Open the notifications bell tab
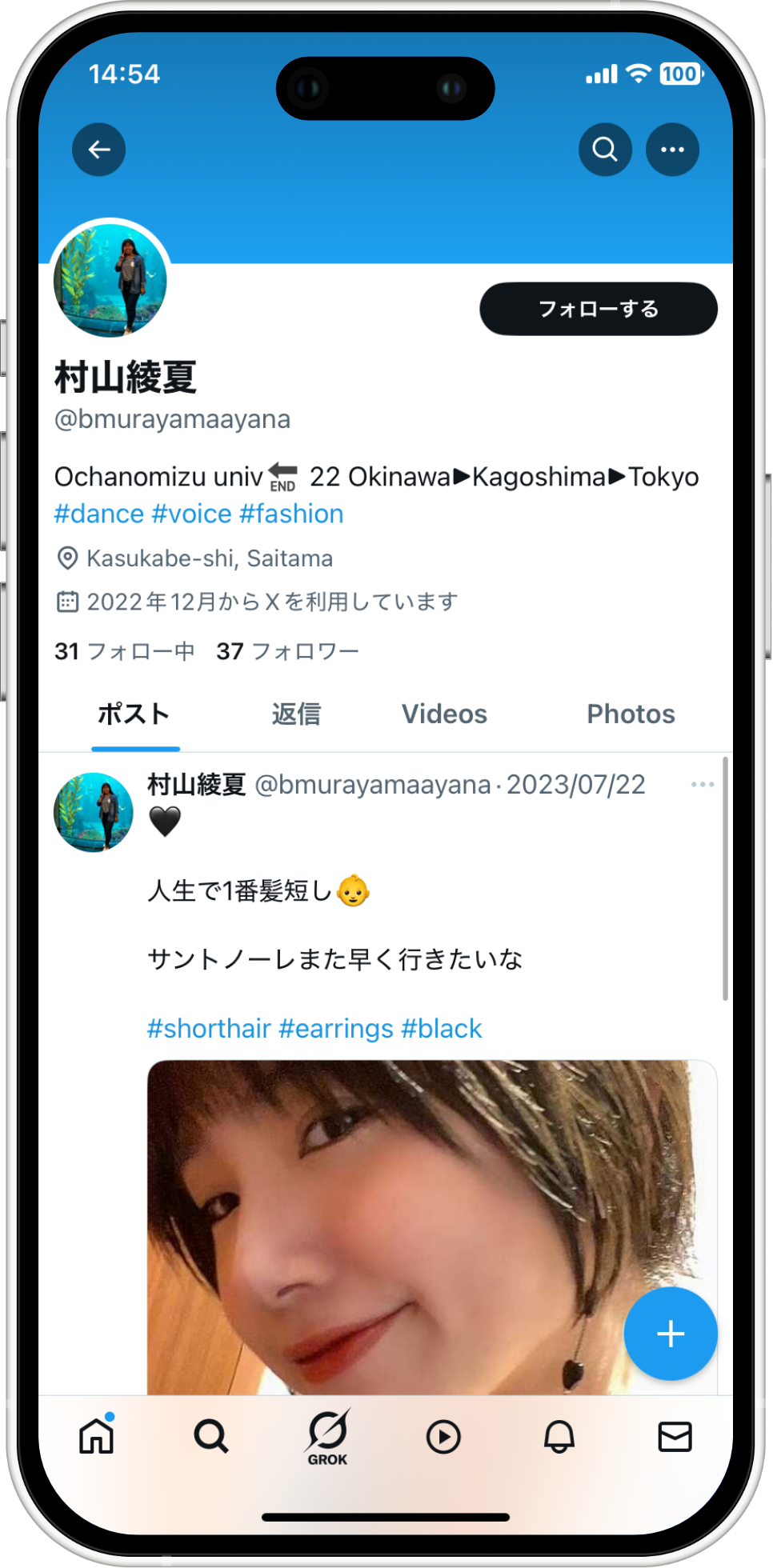Screen dimensions: 773x1568 pos(559,1438)
